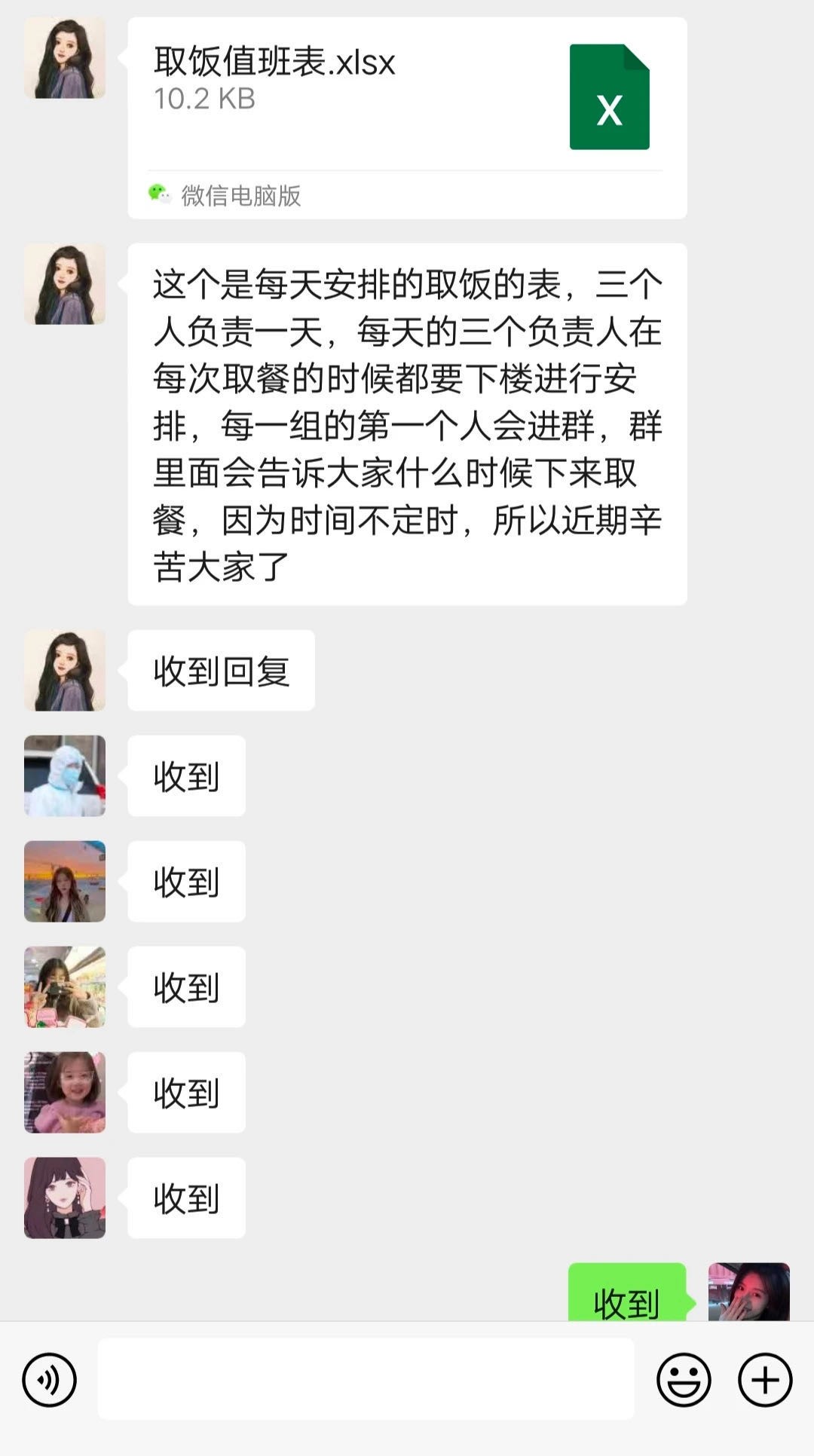Open profile of the pink anime avatar sender
814x1456 pixels.
tap(65, 1198)
